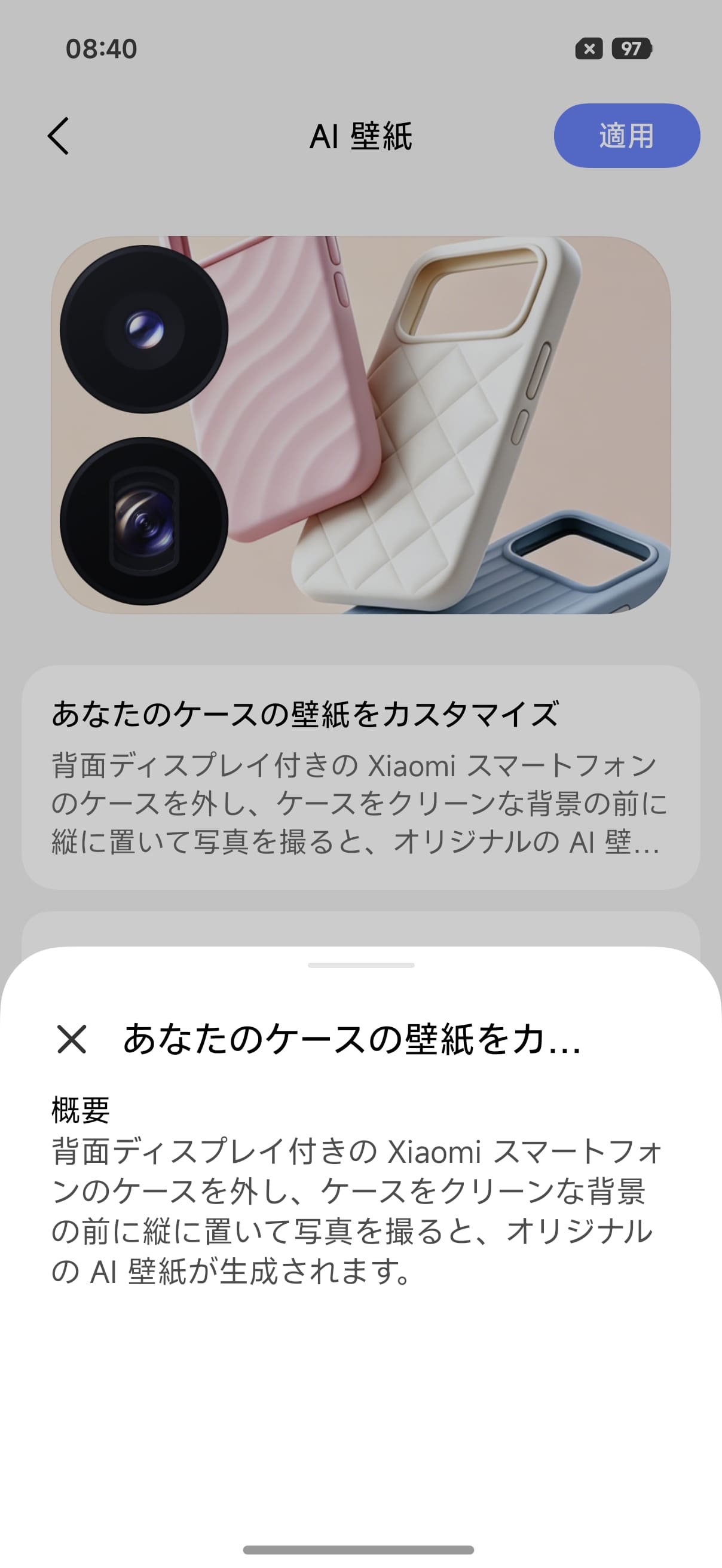Close the overview bottom sheet
This screenshot has width=722, height=1568.
72,1039
